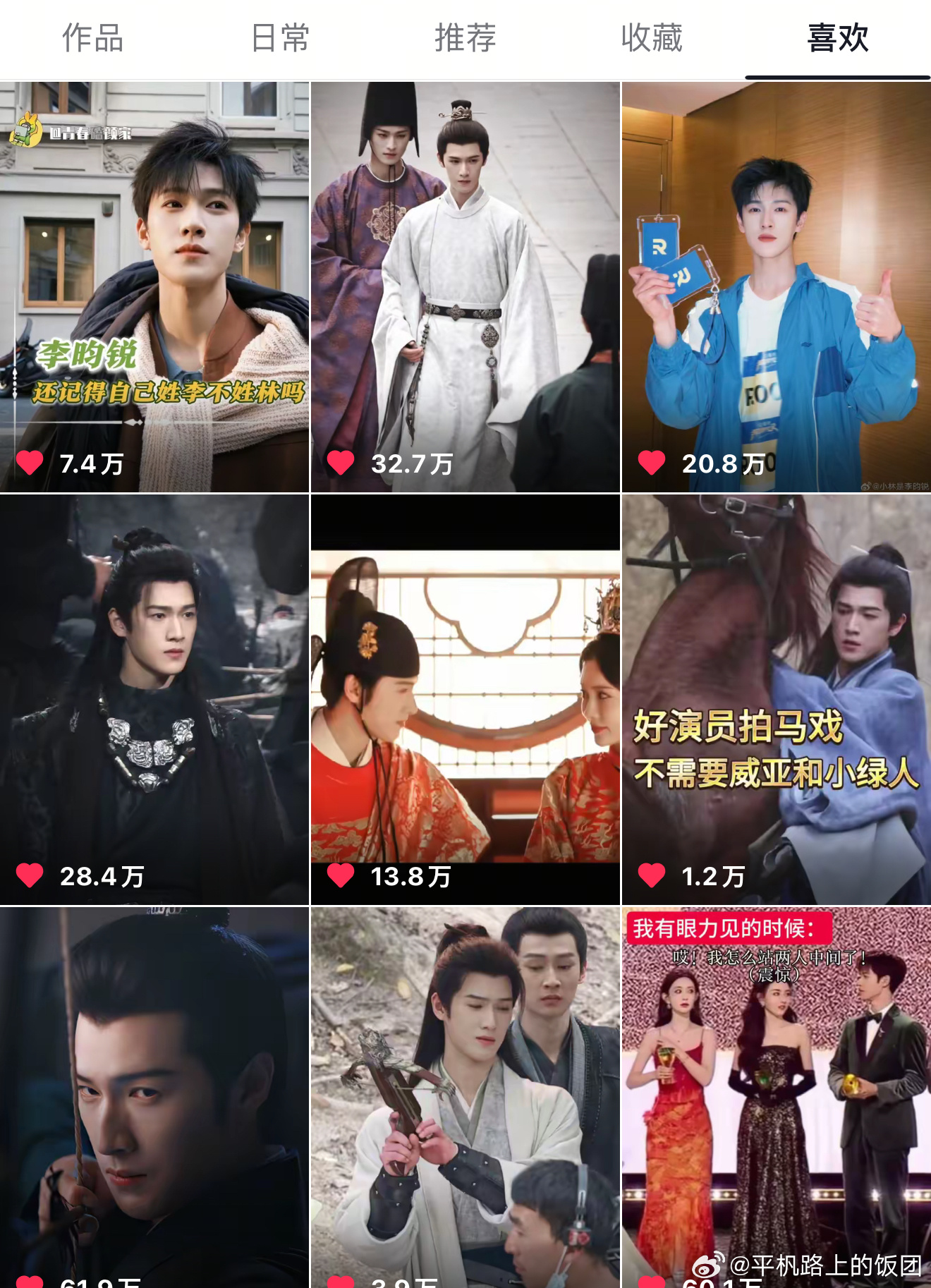Viewport: 931px width, 1288px height.
Task: Click the heart icon on the 7.4万 video
Action: (30, 463)
